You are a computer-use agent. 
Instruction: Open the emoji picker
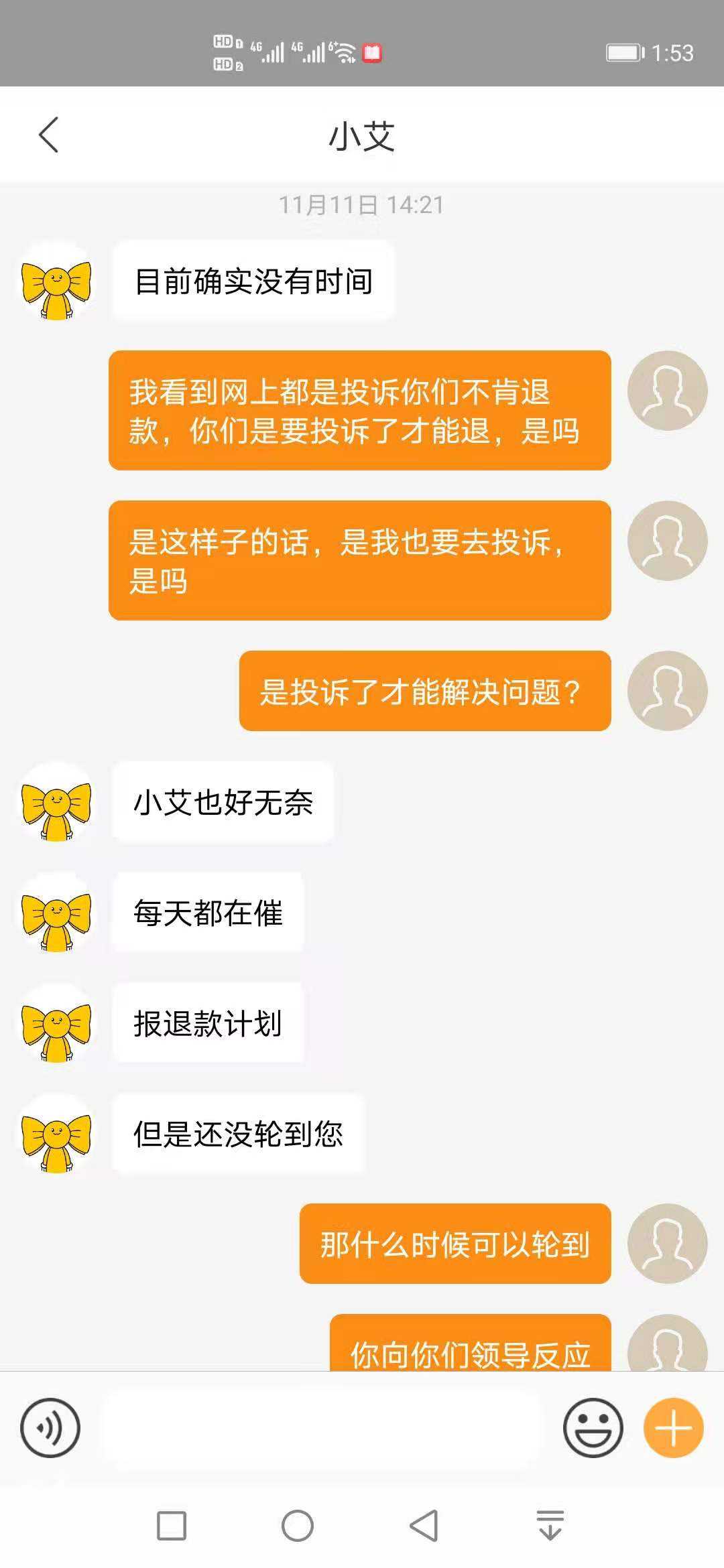click(x=593, y=1428)
